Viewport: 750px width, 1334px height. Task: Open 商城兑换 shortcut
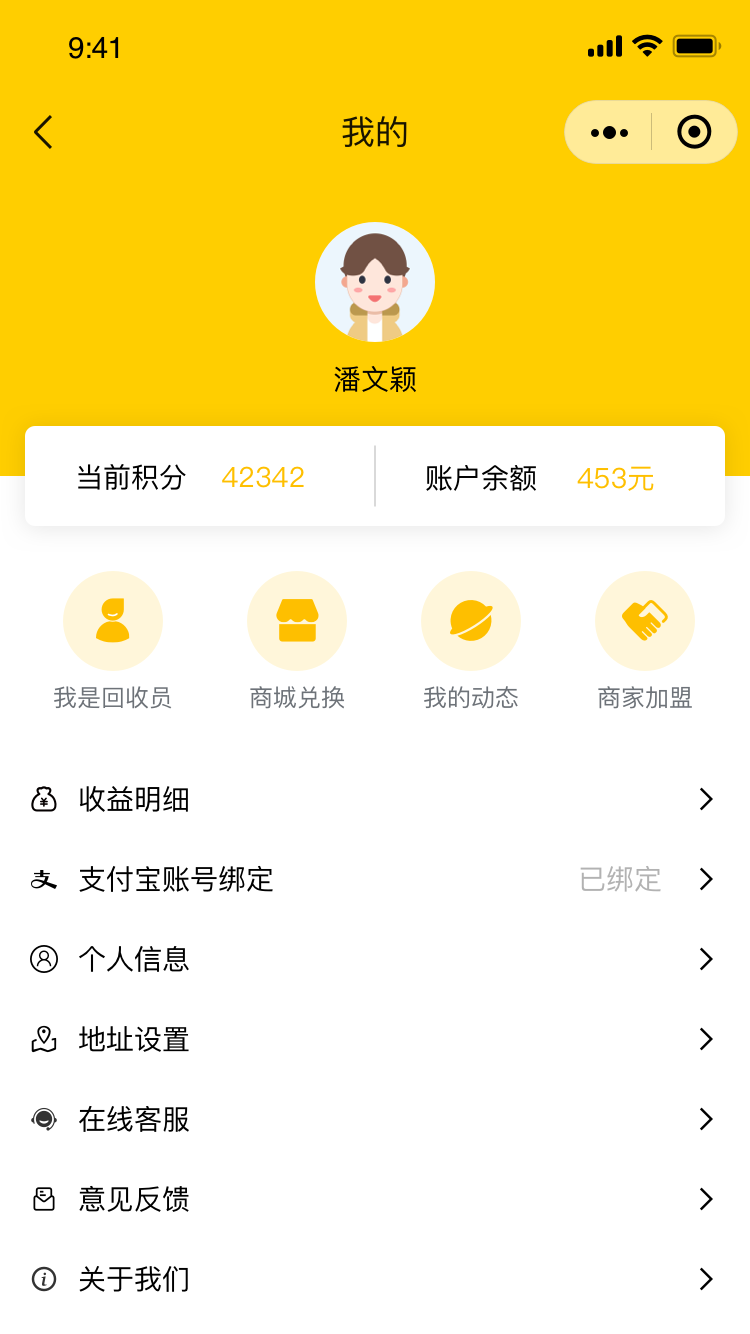(x=297, y=621)
